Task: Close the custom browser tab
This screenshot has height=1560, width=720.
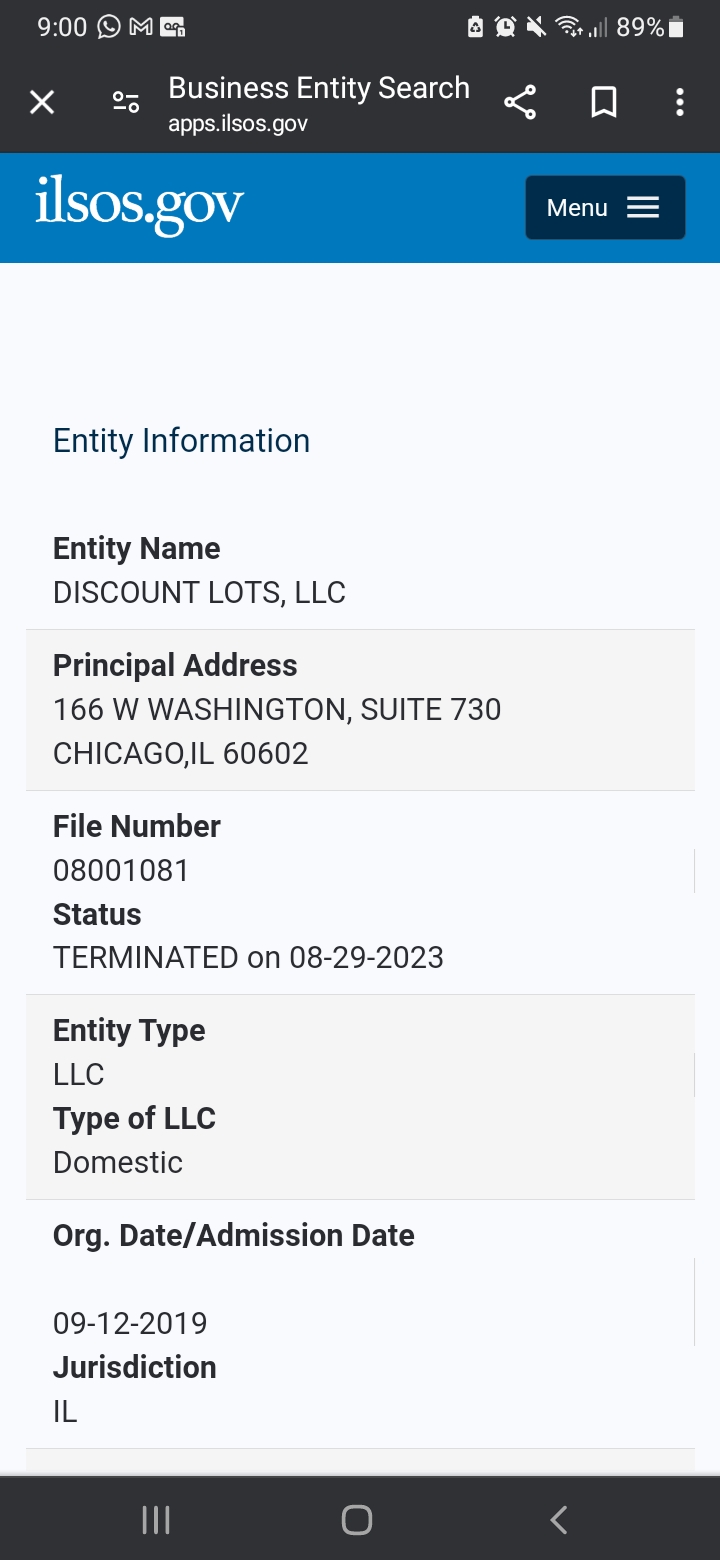Action: (x=42, y=102)
